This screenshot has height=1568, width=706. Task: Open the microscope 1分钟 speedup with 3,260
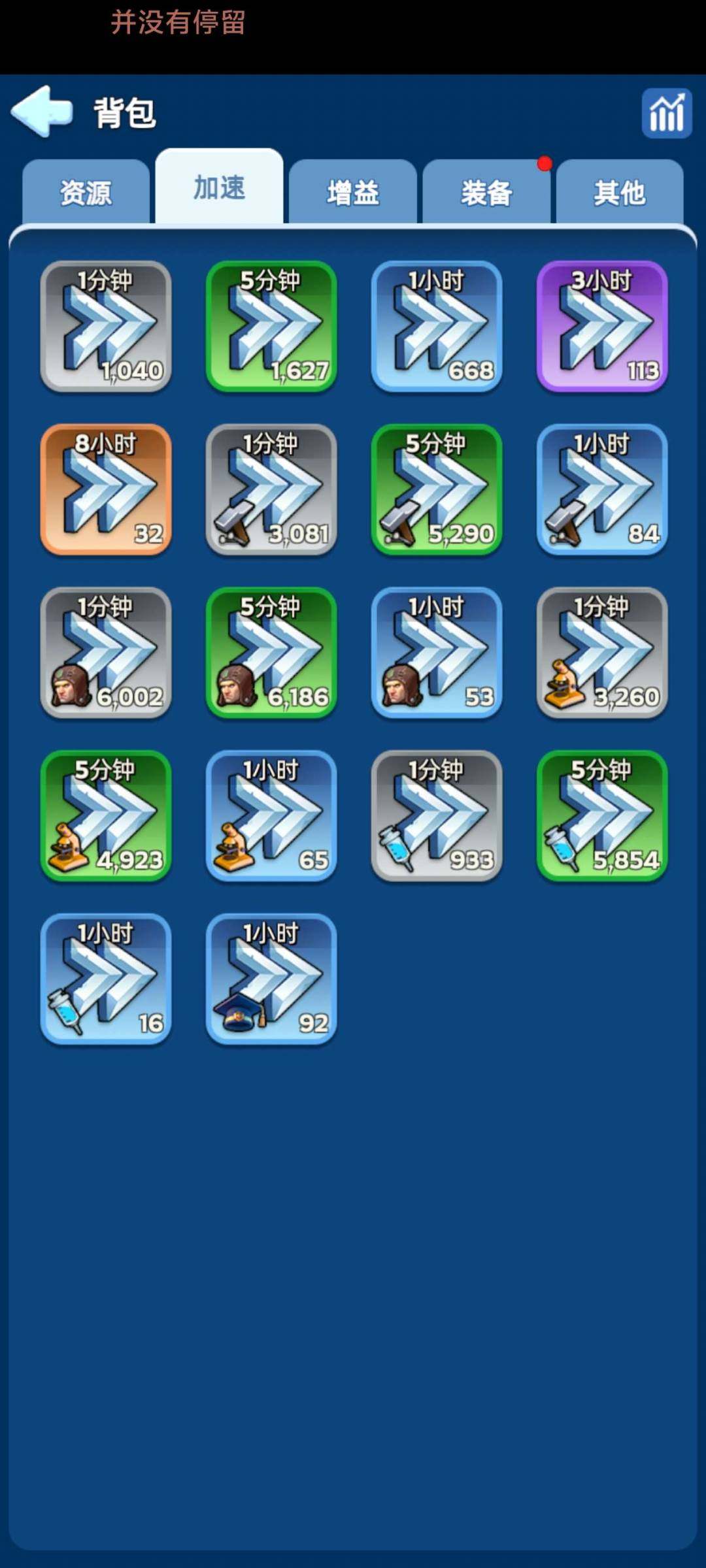[602, 653]
